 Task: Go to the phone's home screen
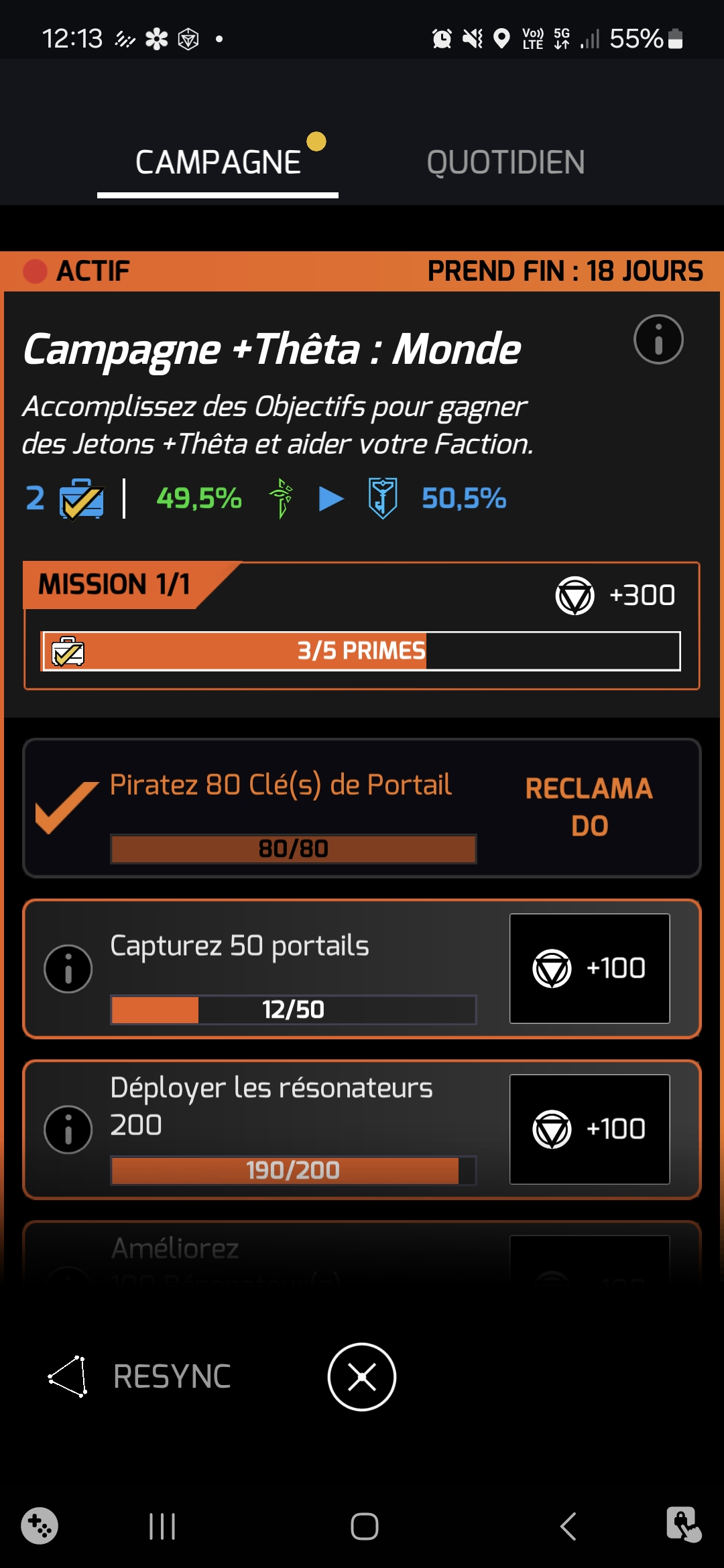click(364, 1526)
